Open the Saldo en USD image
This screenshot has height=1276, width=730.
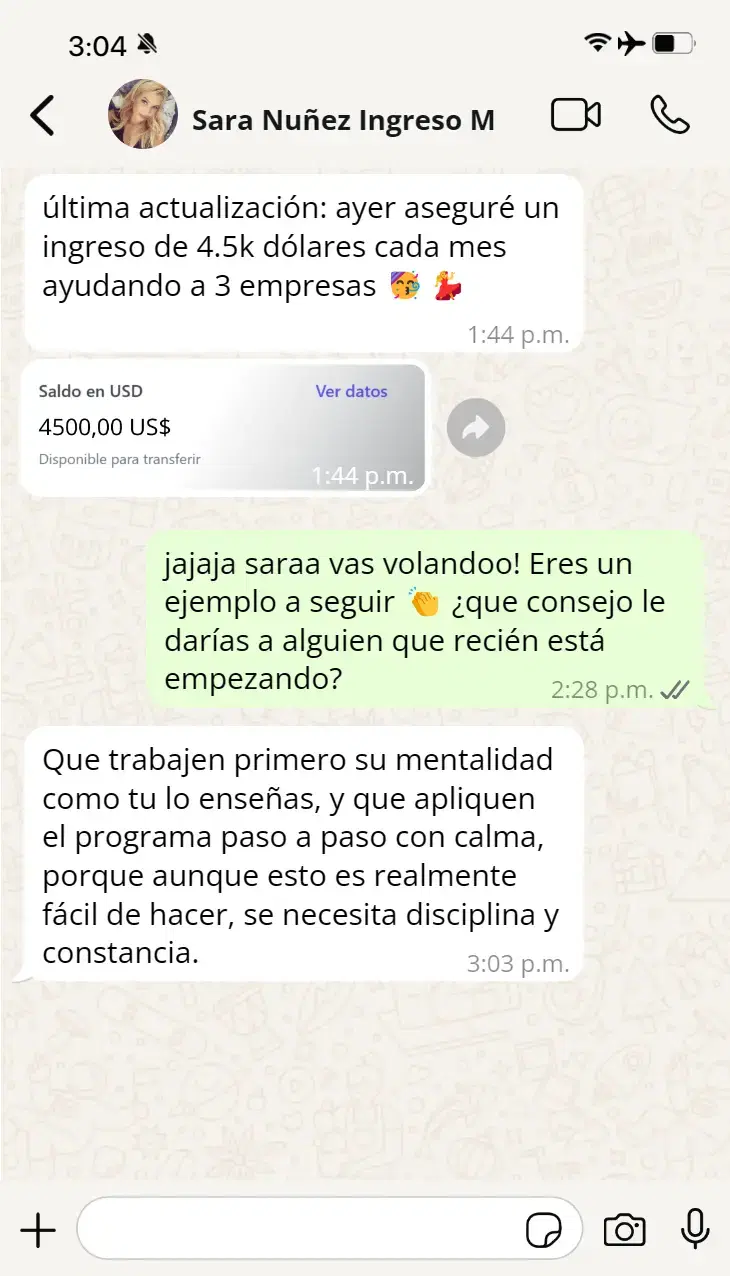(223, 429)
